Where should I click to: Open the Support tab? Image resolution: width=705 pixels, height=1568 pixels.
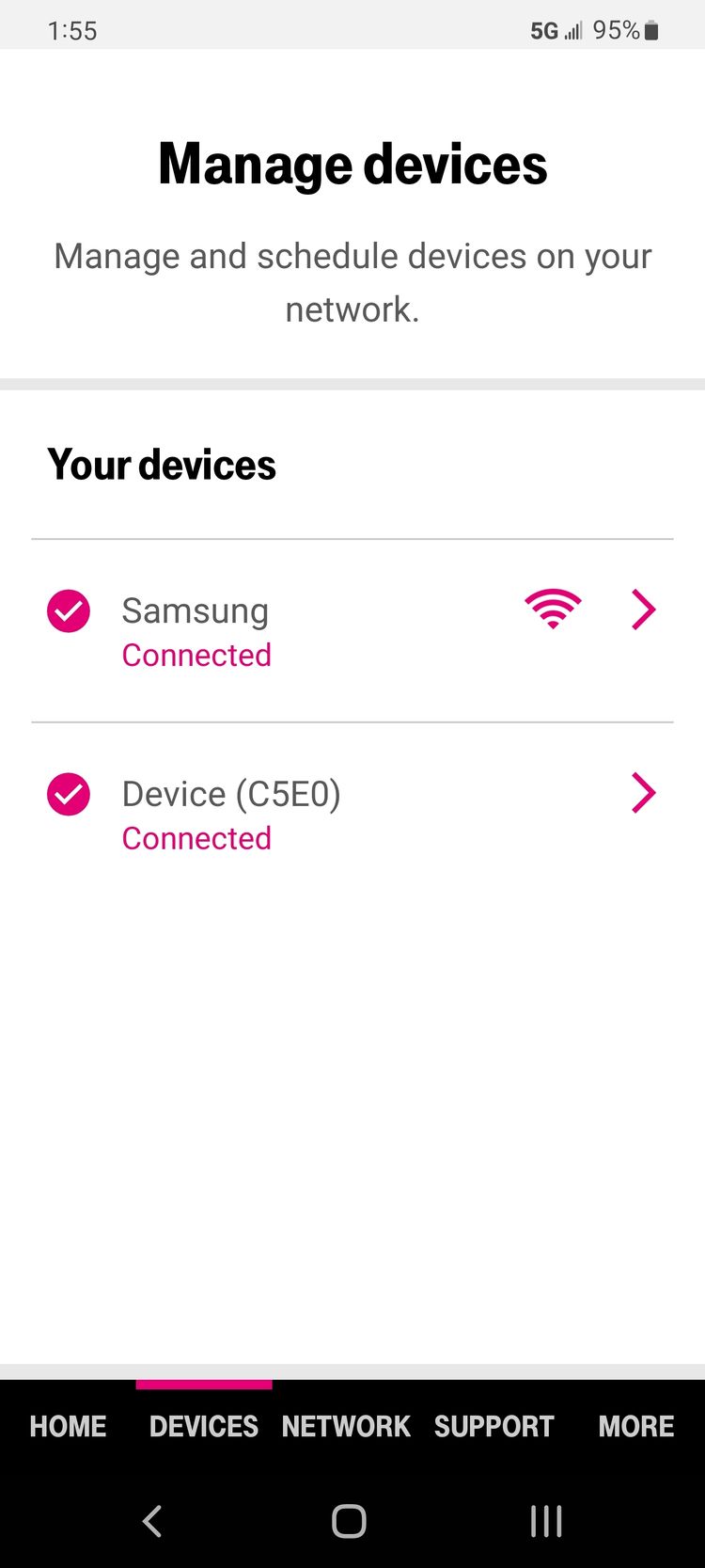pos(494,1426)
